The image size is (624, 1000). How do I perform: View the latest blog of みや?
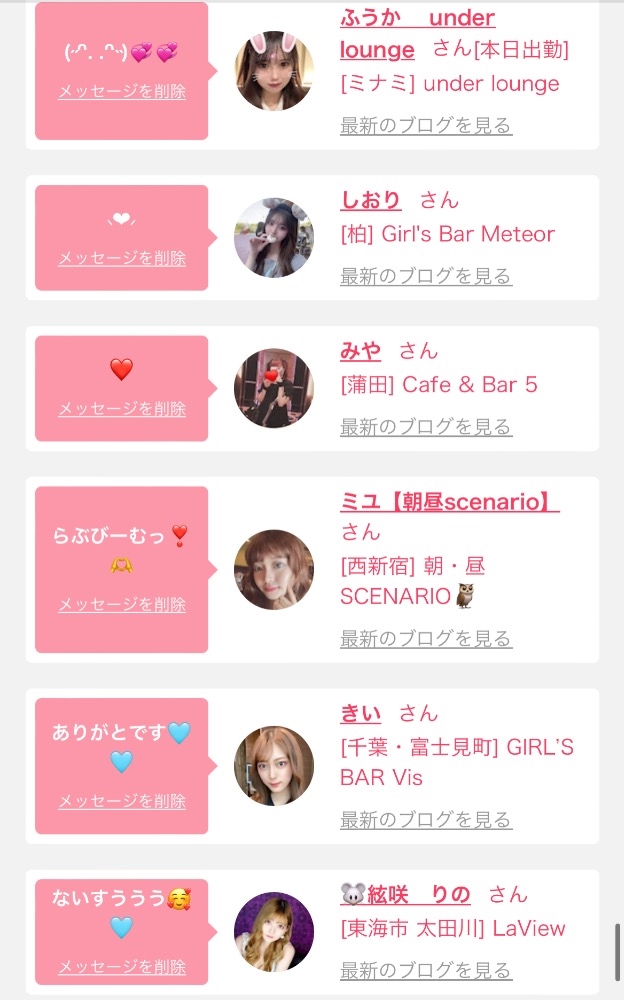tap(426, 427)
